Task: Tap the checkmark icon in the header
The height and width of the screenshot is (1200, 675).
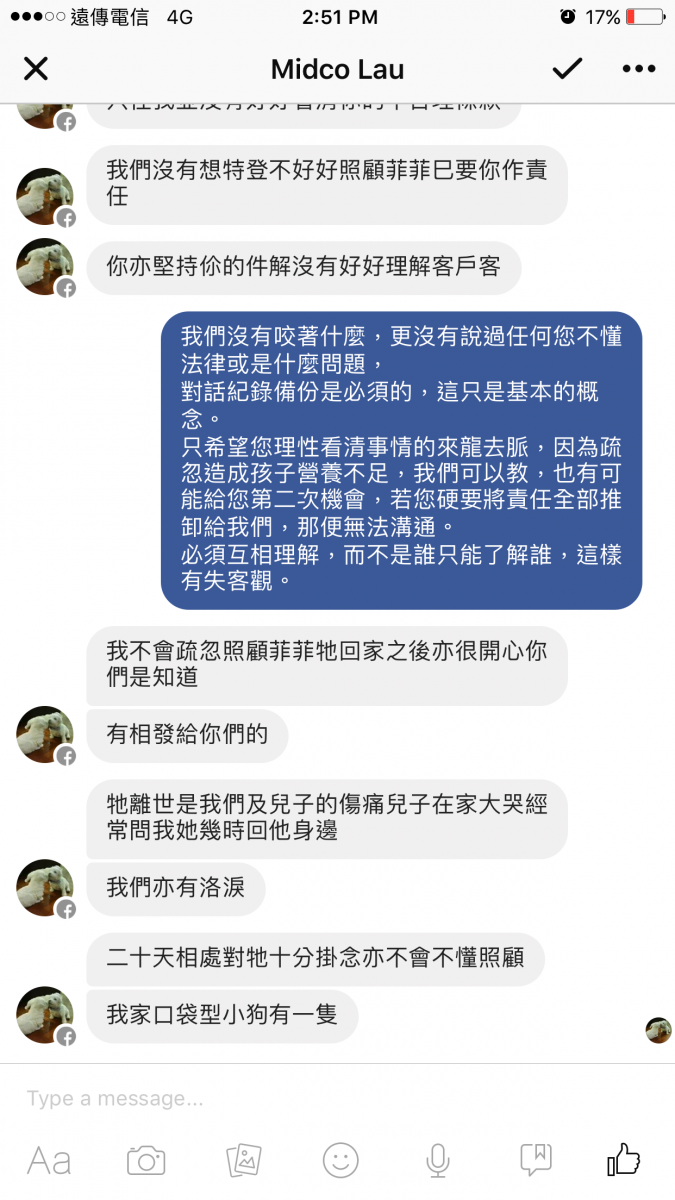Action: coord(567,69)
